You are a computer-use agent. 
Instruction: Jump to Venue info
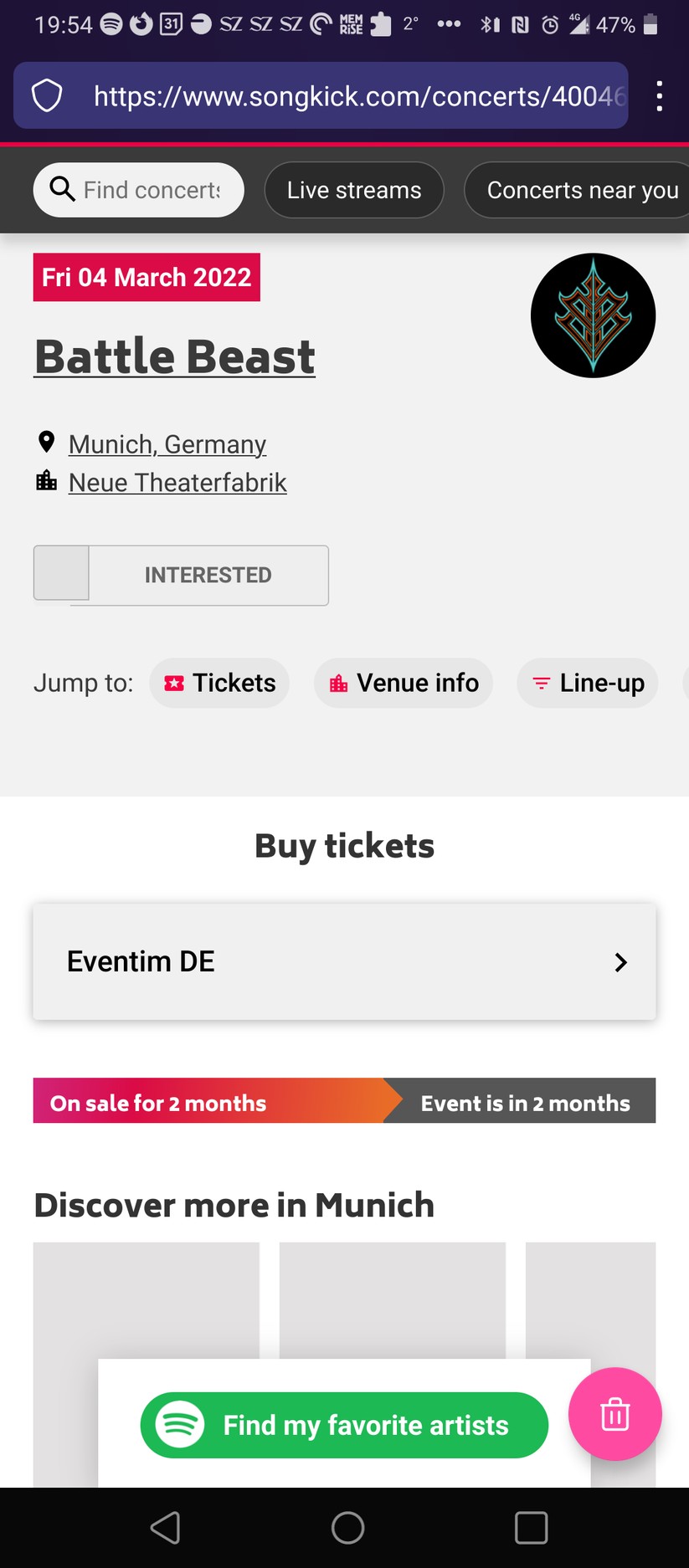404,683
